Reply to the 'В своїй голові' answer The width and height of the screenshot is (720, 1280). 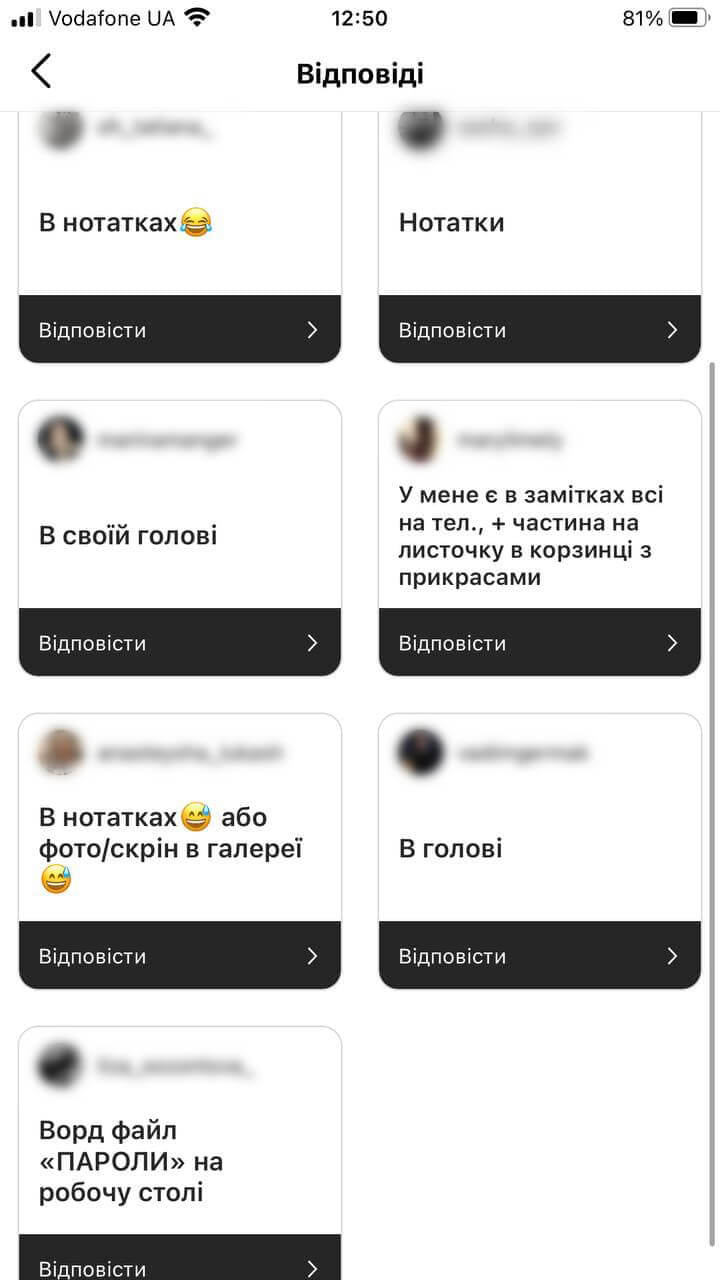point(180,643)
